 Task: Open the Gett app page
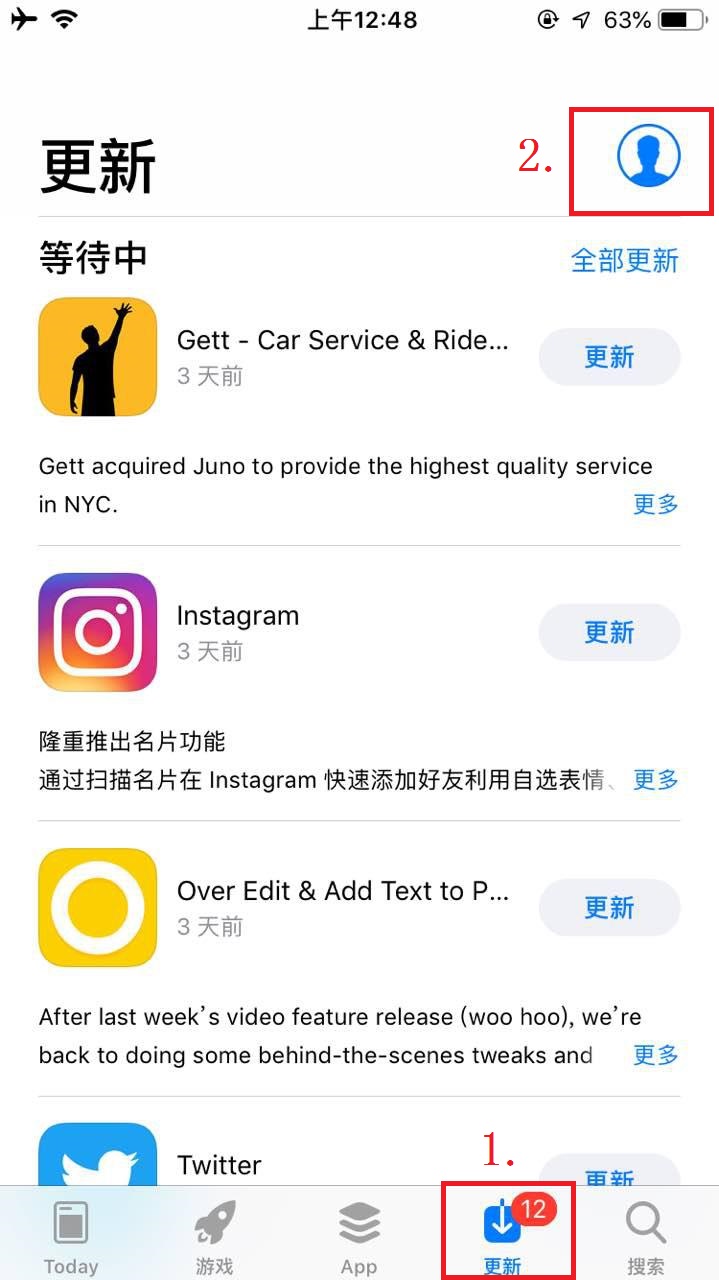click(x=98, y=357)
